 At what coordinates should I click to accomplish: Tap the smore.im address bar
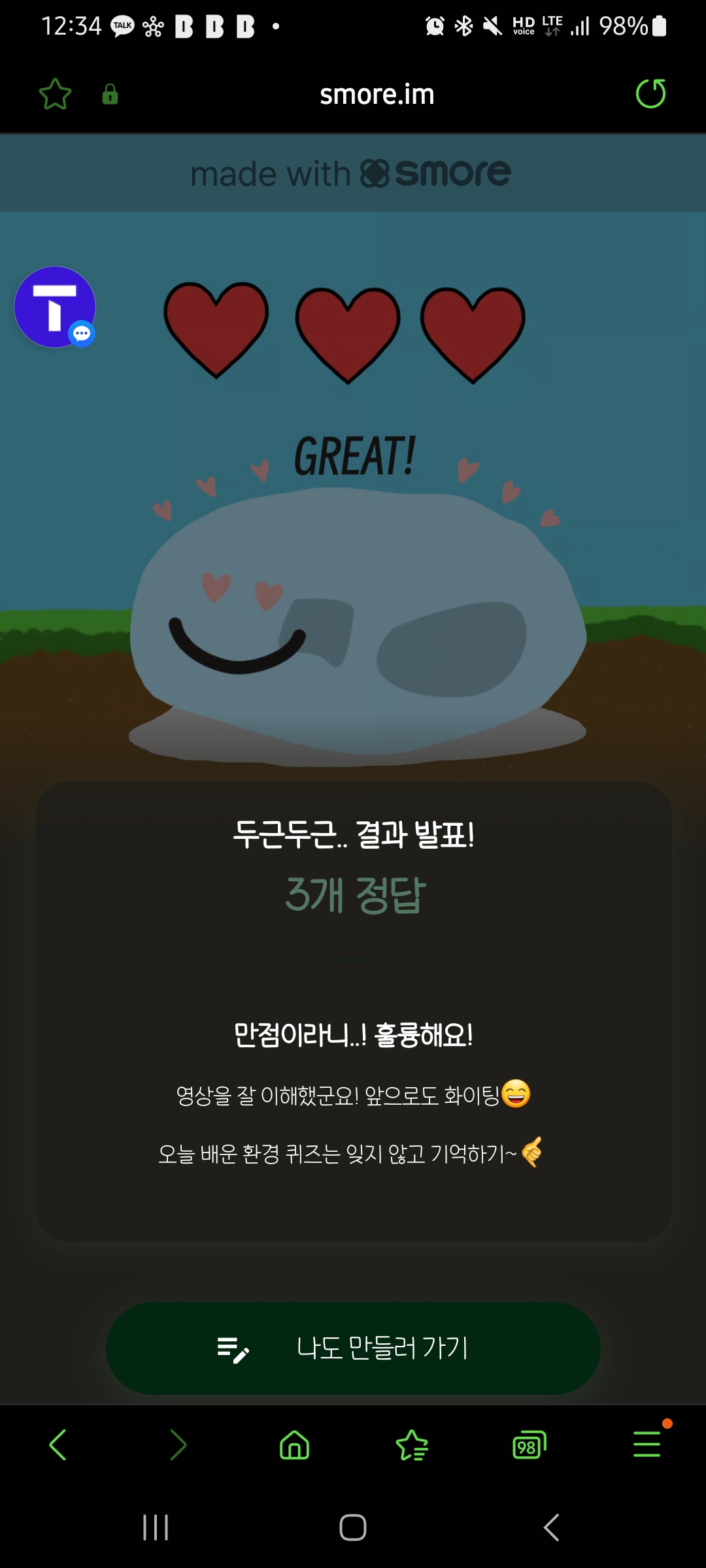[x=377, y=95]
